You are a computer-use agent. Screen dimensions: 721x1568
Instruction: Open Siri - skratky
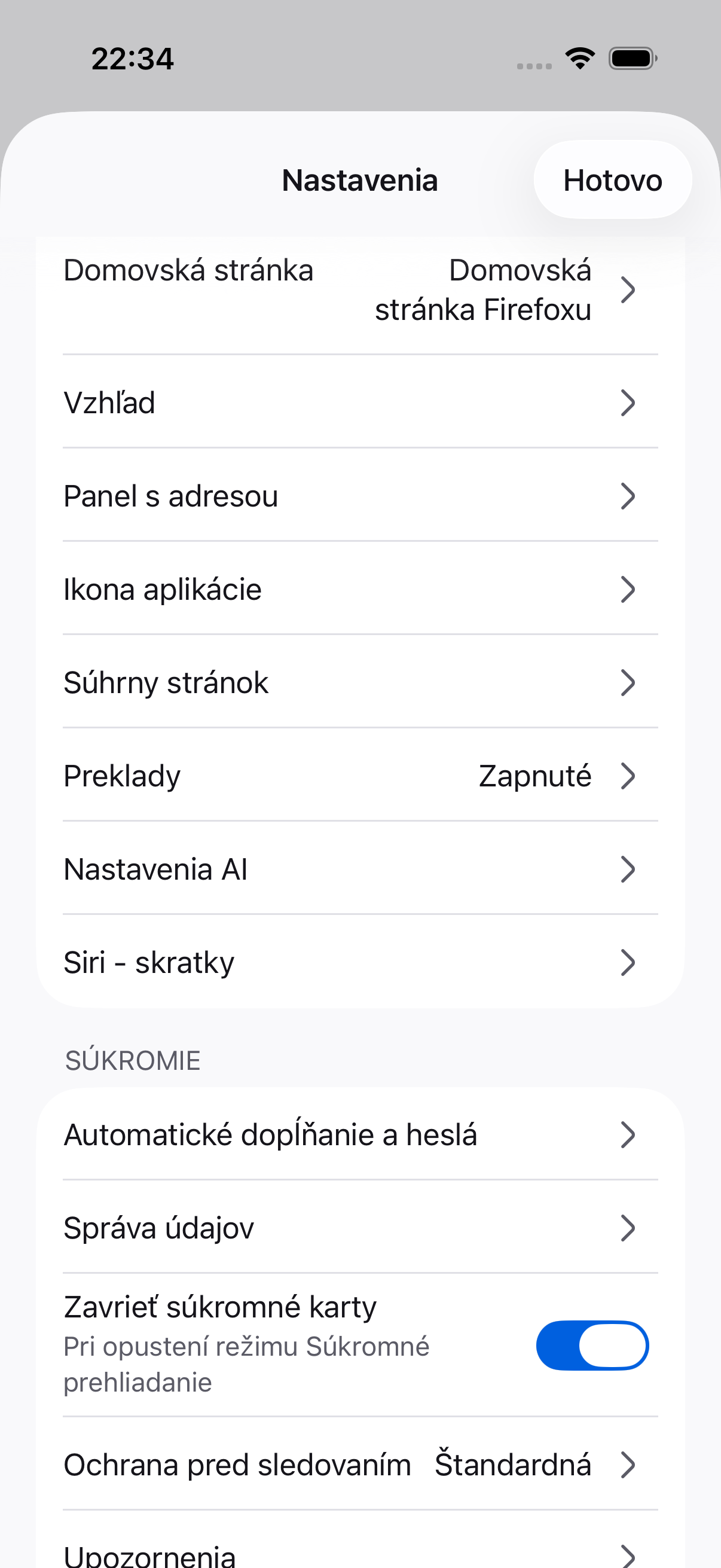pyautogui.click(x=360, y=961)
